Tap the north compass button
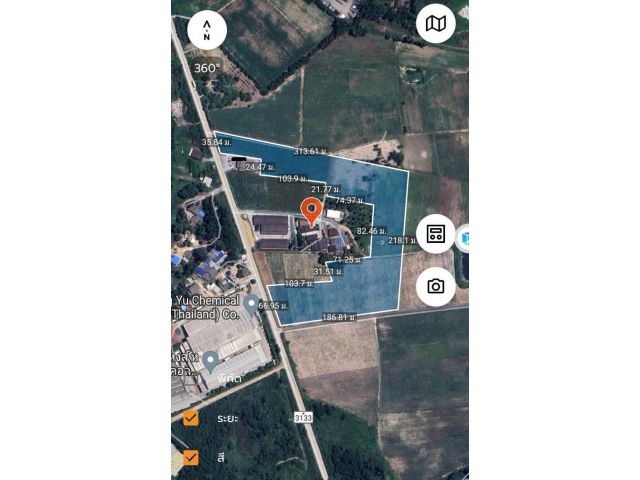Image resolution: width=640 pixels, height=480 pixels. point(206,30)
